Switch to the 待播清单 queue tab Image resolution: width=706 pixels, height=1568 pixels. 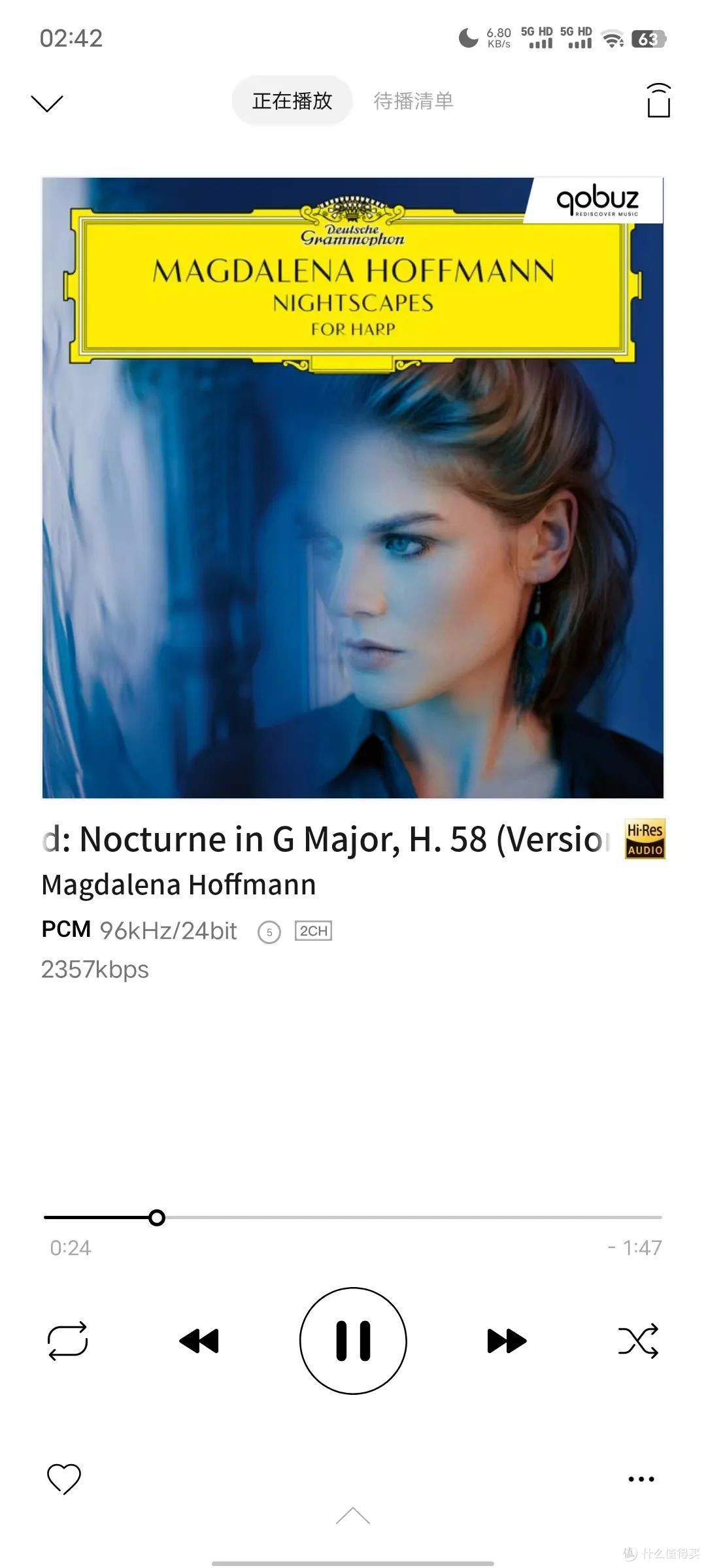[413, 101]
